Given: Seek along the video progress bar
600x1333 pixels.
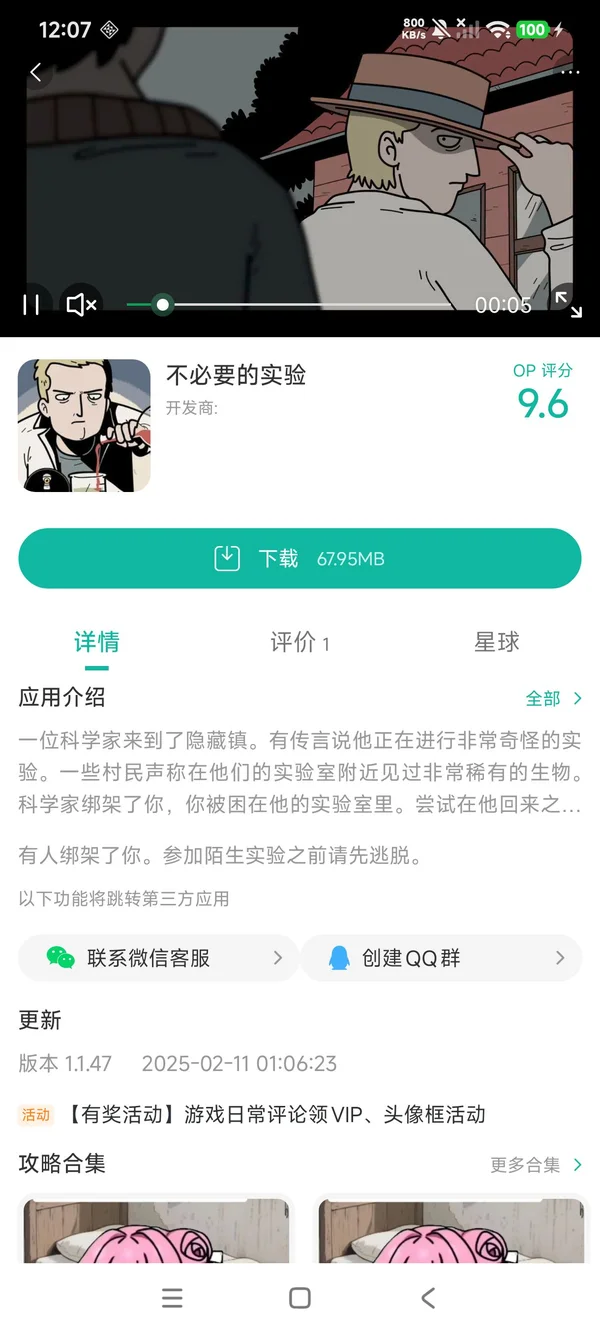Looking at the screenshot, I should tap(300, 305).
